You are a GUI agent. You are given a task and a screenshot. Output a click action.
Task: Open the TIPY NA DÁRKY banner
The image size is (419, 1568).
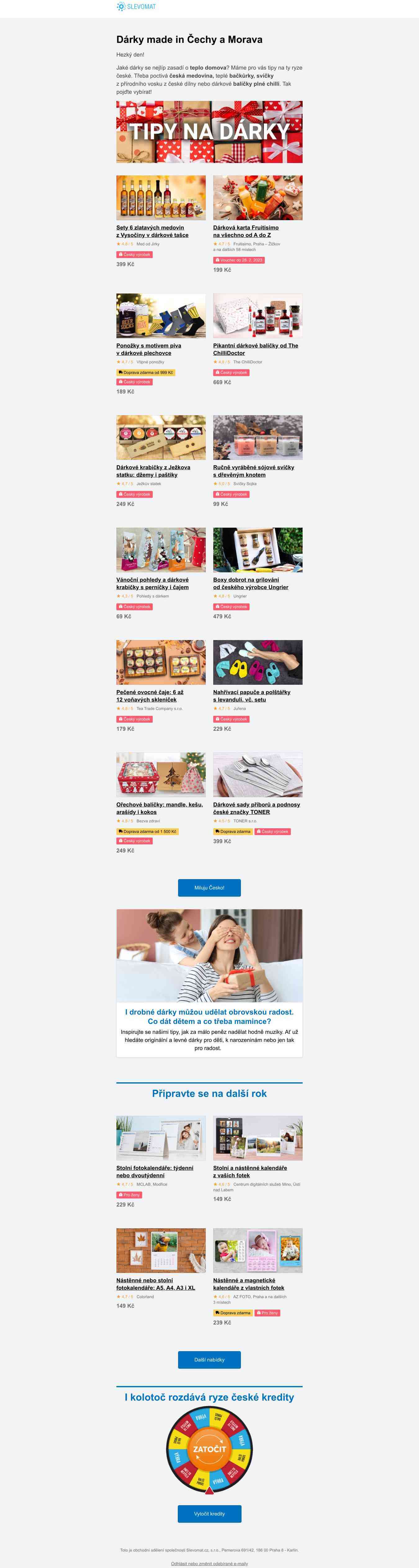click(209, 132)
